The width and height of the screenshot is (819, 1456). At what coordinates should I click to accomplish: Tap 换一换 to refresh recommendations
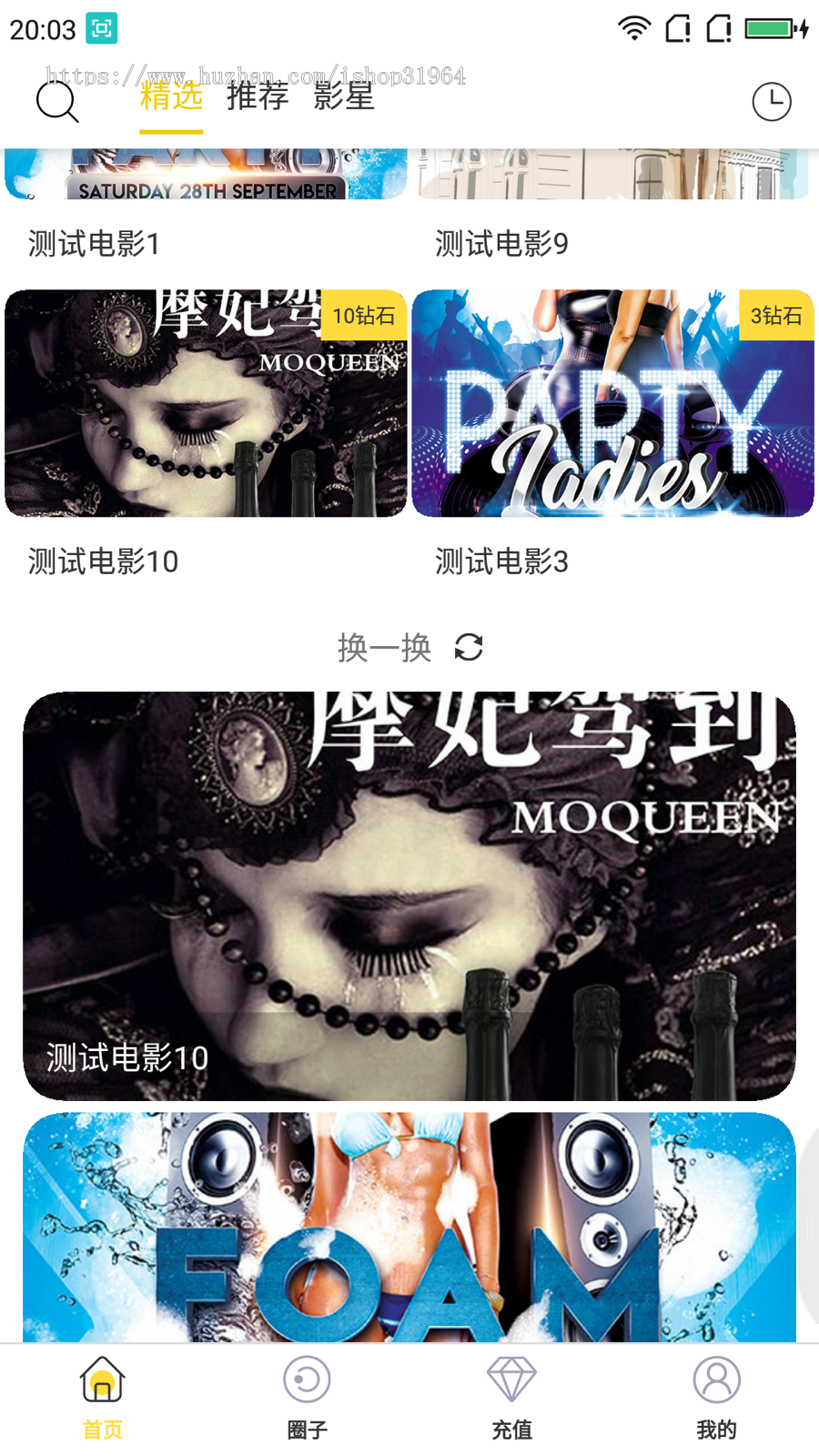coord(409,648)
